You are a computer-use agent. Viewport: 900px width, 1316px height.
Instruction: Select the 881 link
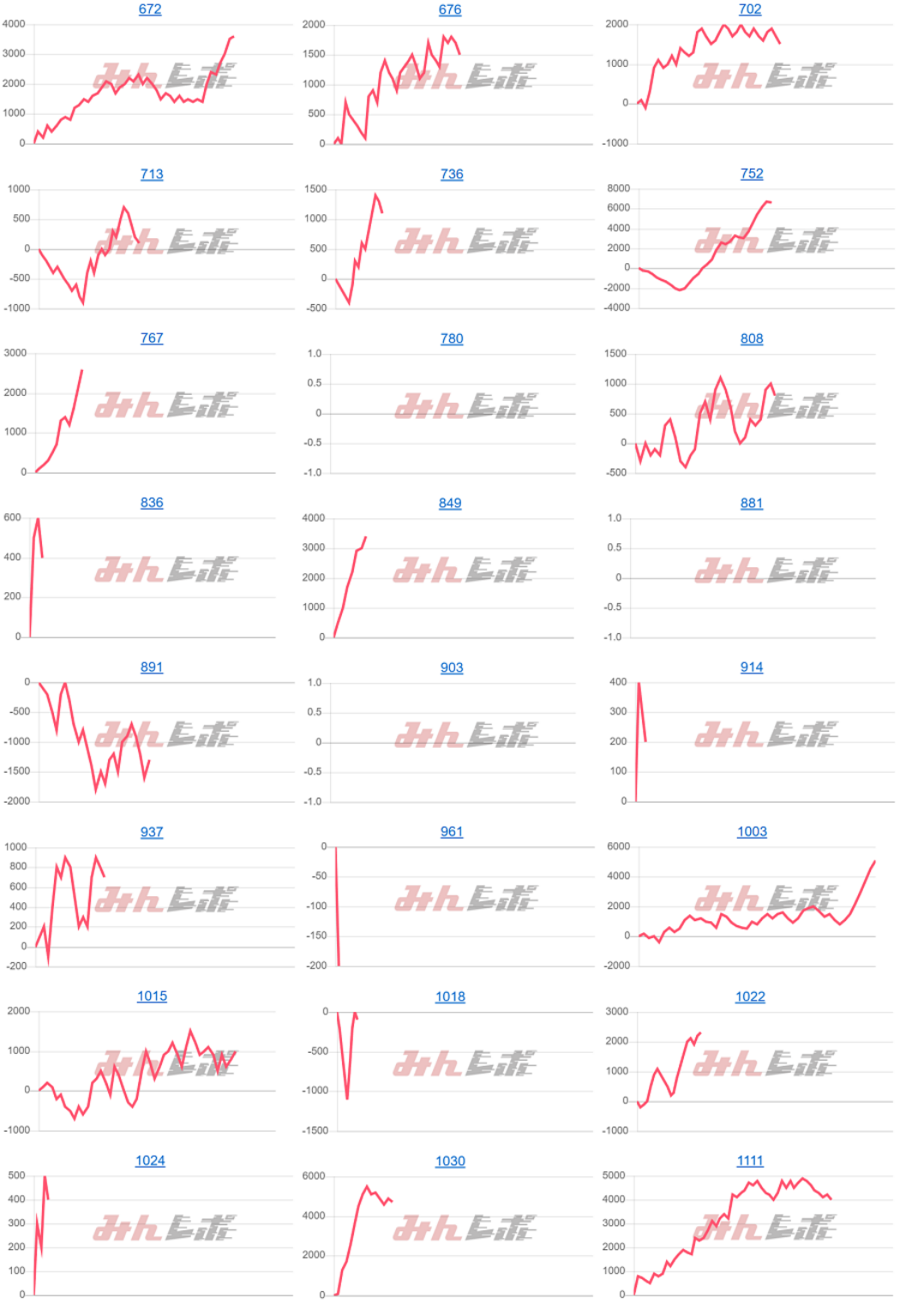(752, 503)
